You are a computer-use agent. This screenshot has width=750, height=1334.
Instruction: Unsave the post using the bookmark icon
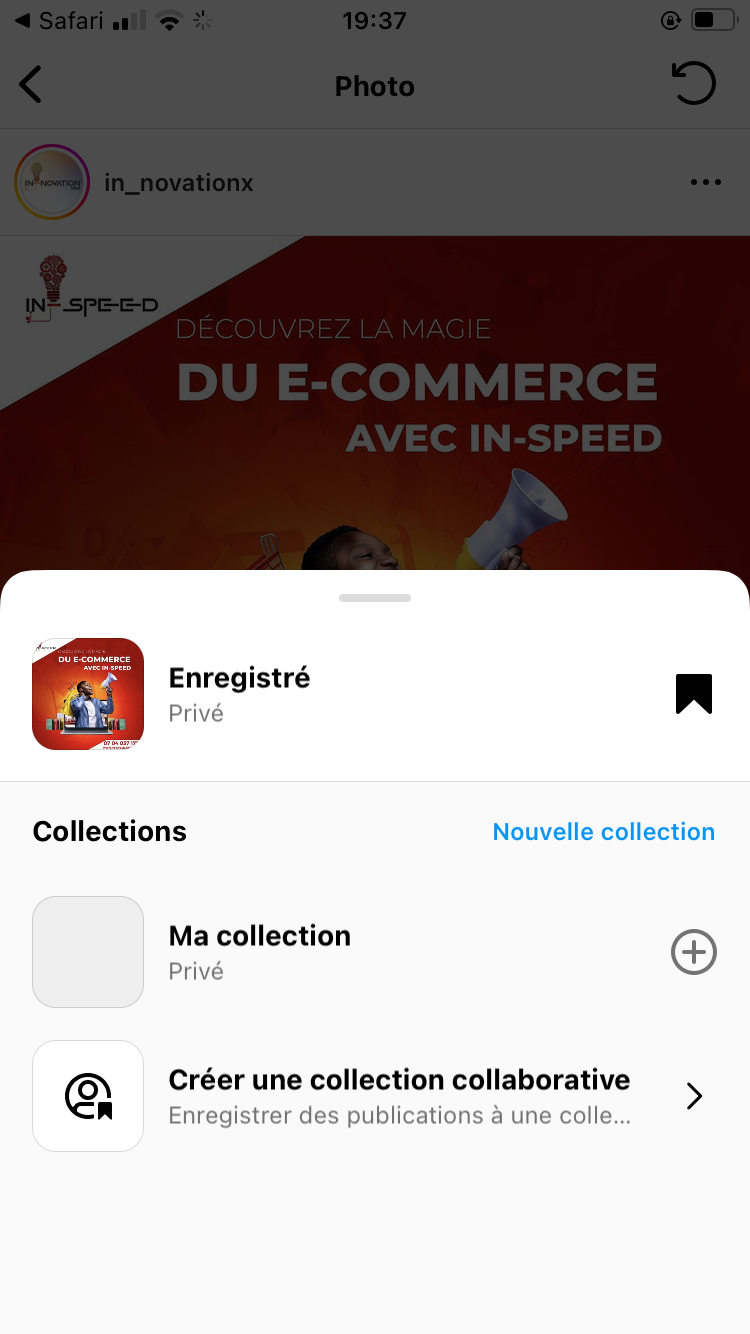tap(693, 694)
